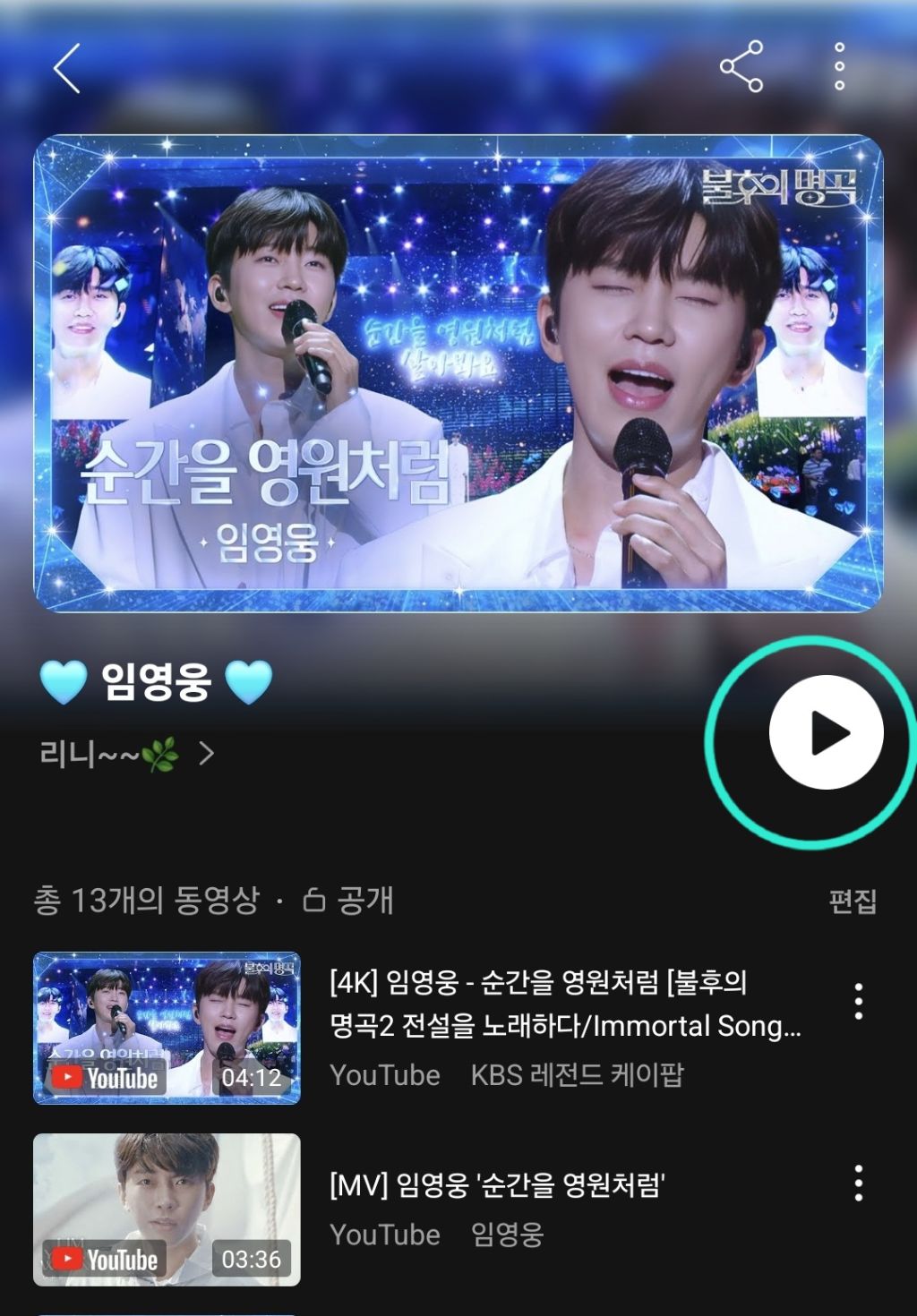Go back using the top-left arrow
This screenshot has width=917, height=1316.
click(x=67, y=68)
